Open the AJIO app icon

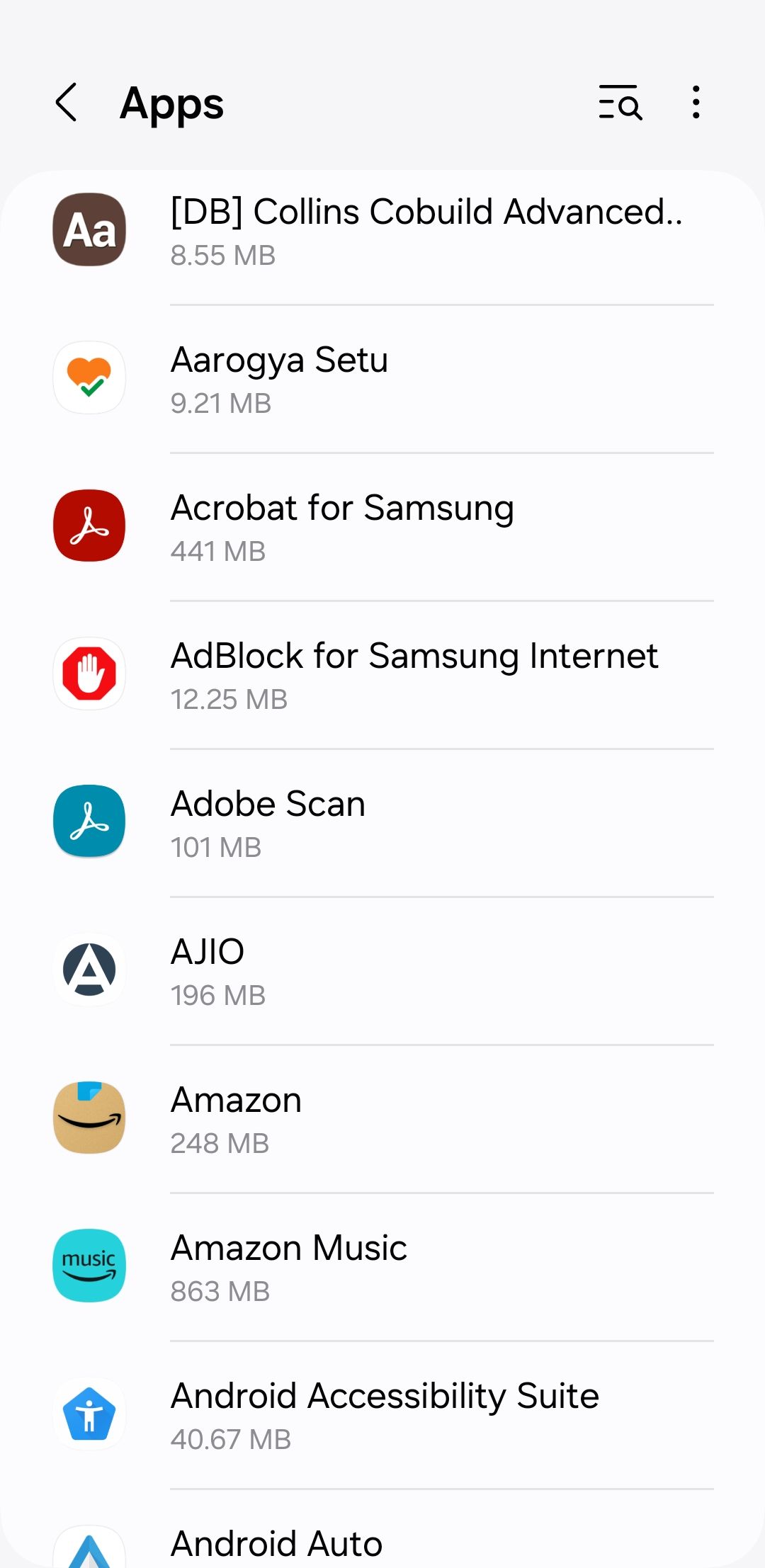(x=89, y=970)
